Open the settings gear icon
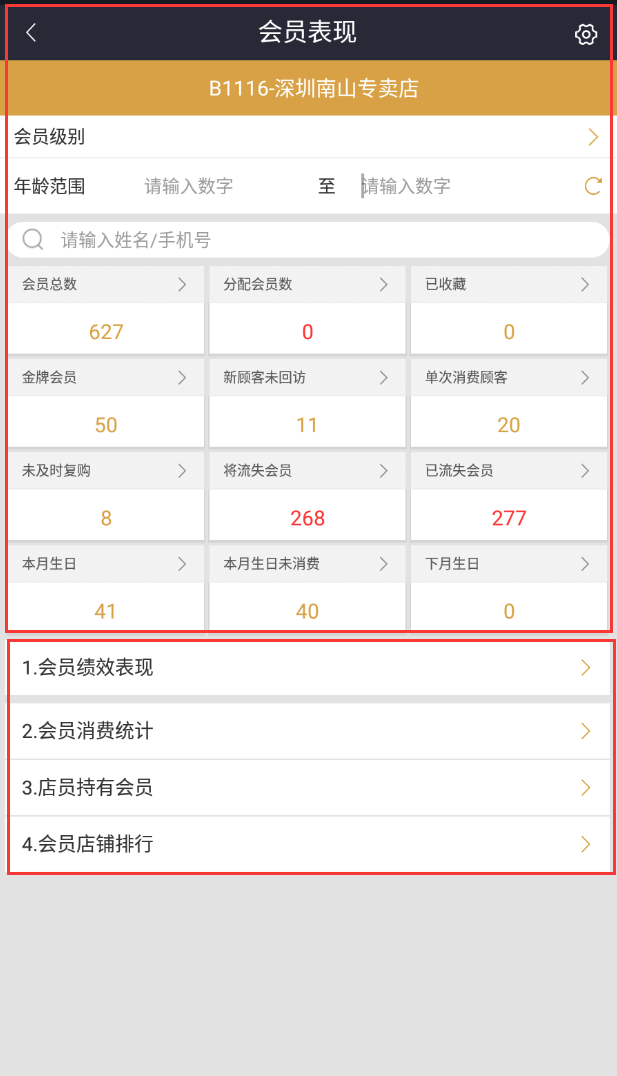 pos(586,34)
